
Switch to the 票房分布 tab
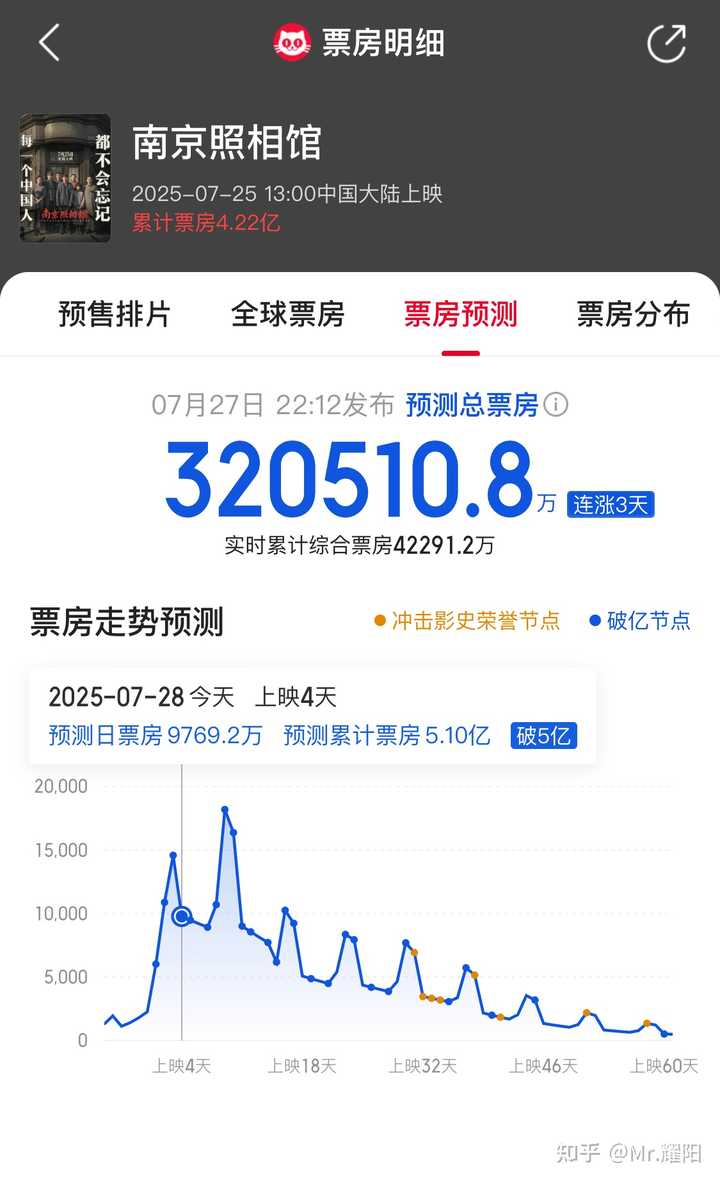(633, 314)
